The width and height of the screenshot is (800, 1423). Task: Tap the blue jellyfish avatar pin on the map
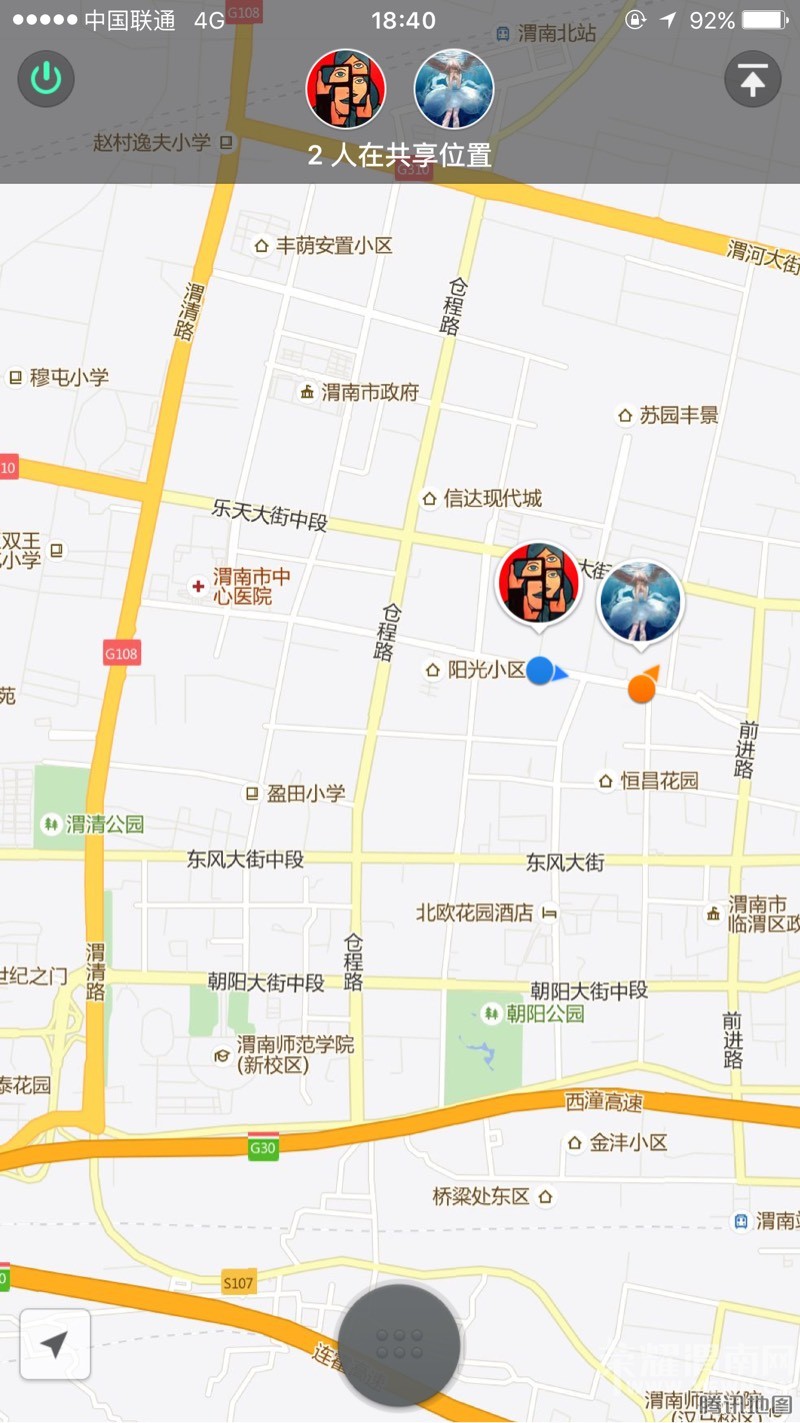click(640, 603)
